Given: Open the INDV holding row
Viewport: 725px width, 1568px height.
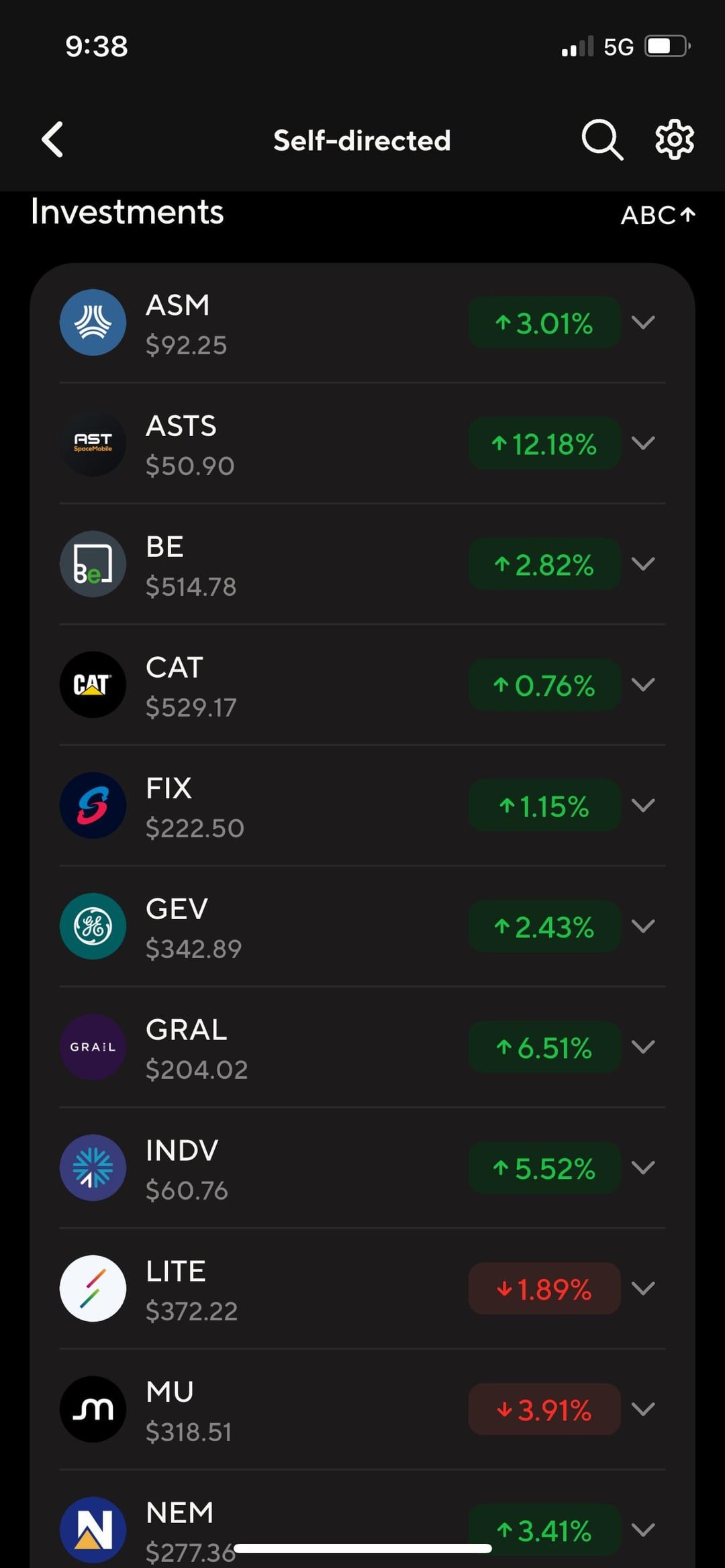Looking at the screenshot, I should (269, 1169).
